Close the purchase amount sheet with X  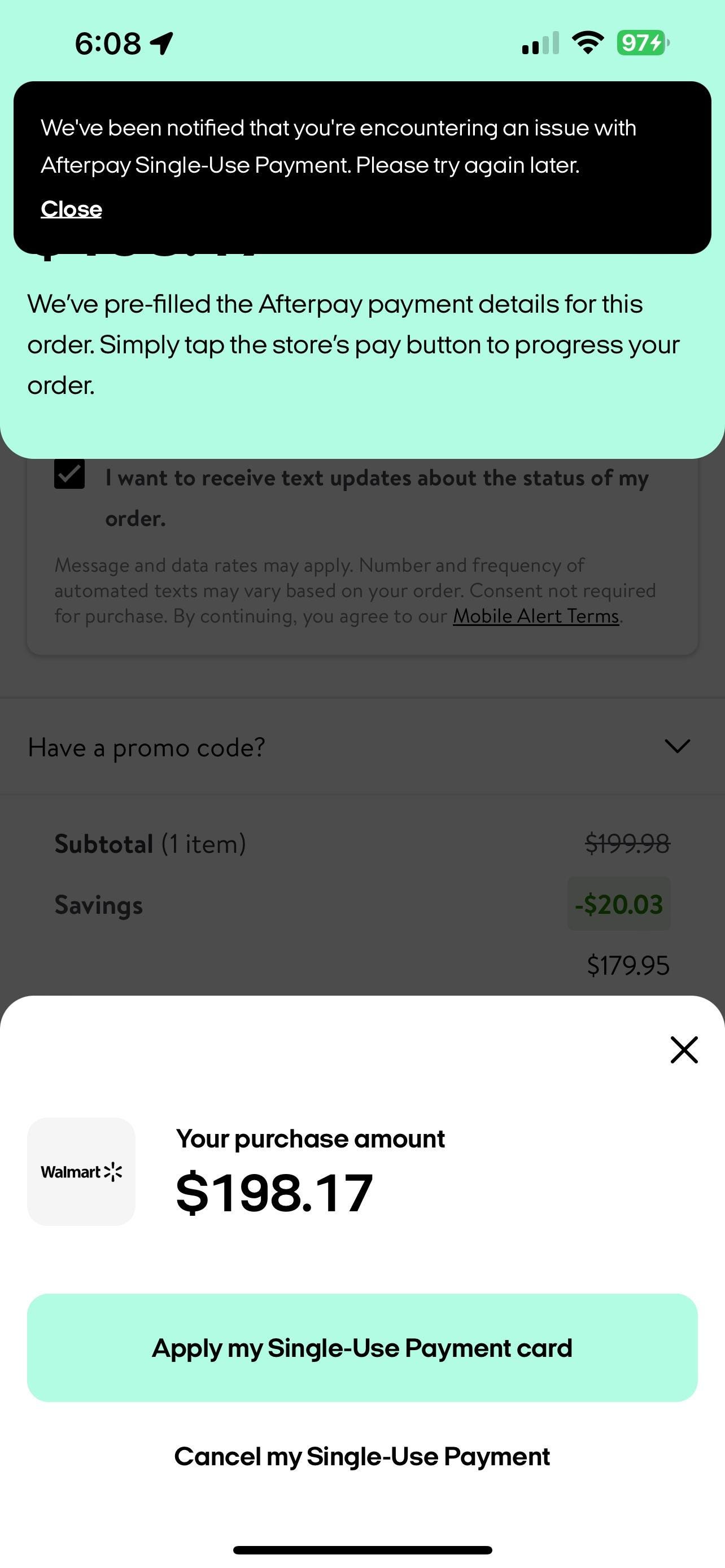684,1050
